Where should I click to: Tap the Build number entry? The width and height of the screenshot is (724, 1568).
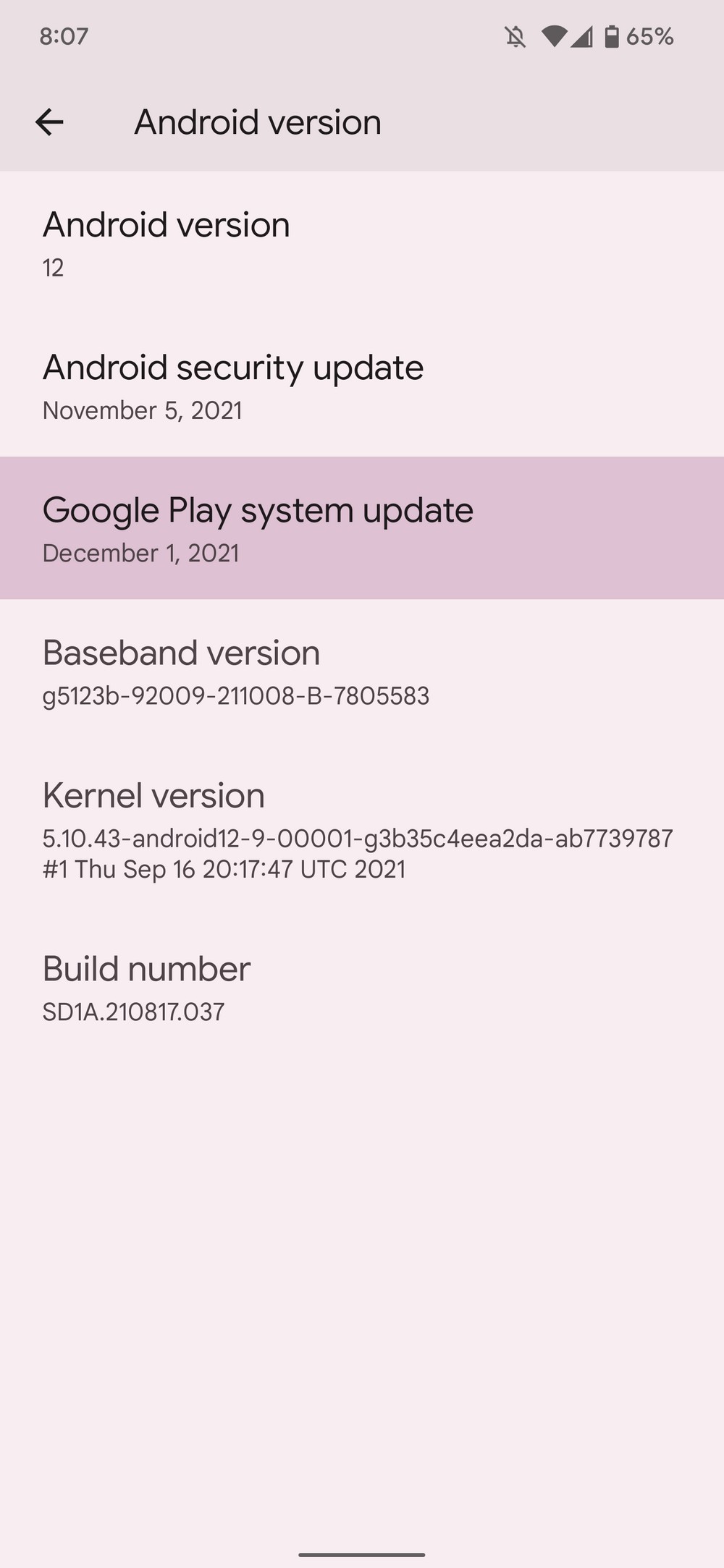click(x=362, y=987)
